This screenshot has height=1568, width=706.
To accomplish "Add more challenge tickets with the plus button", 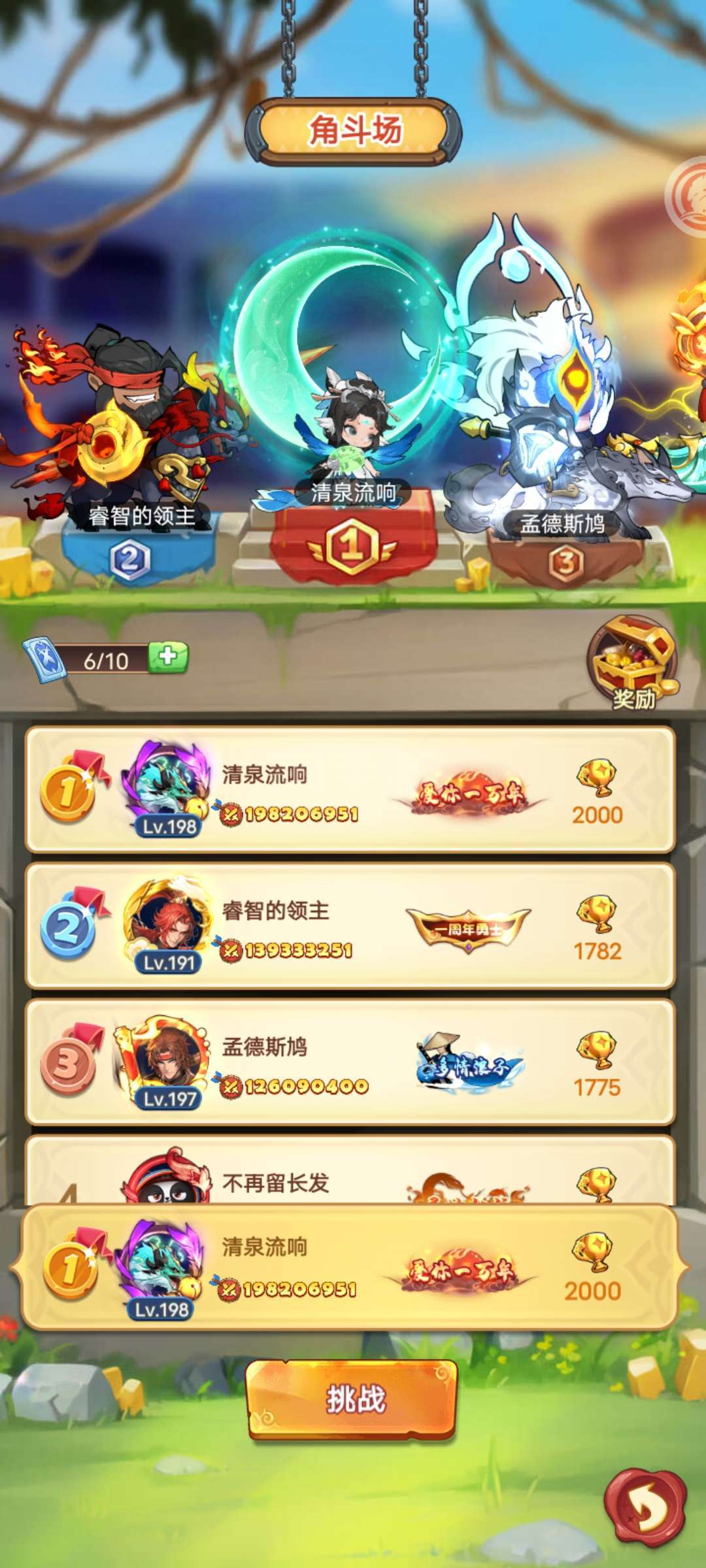I will coord(168,657).
